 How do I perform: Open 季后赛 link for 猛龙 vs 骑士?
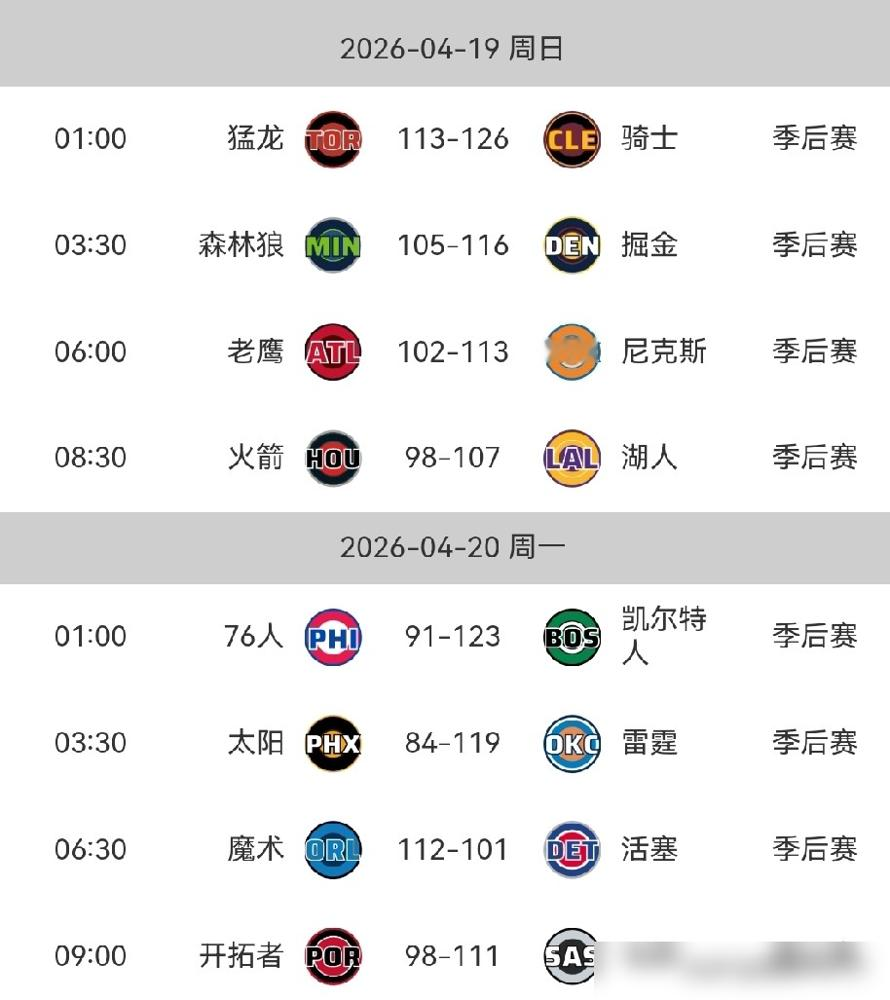click(814, 139)
